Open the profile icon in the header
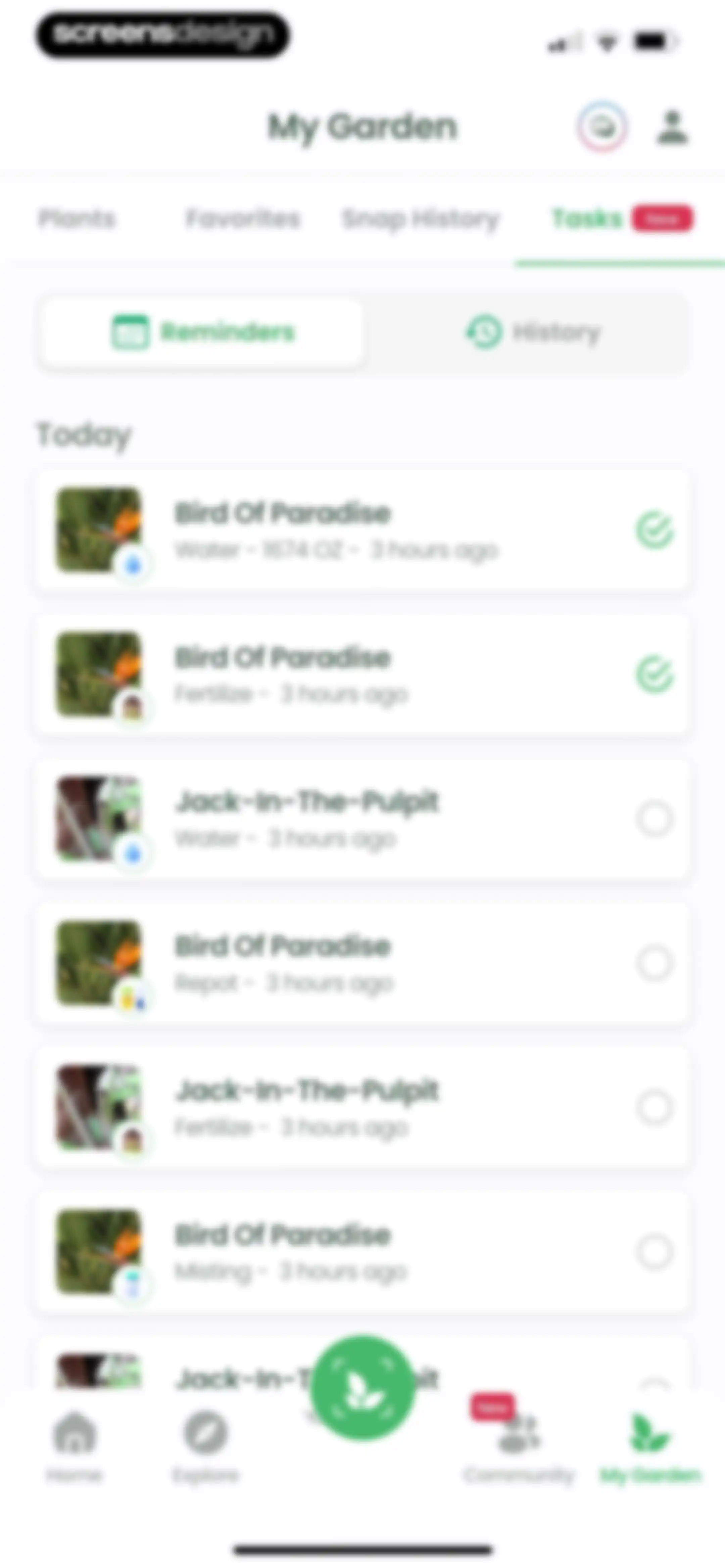 point(672,128)
